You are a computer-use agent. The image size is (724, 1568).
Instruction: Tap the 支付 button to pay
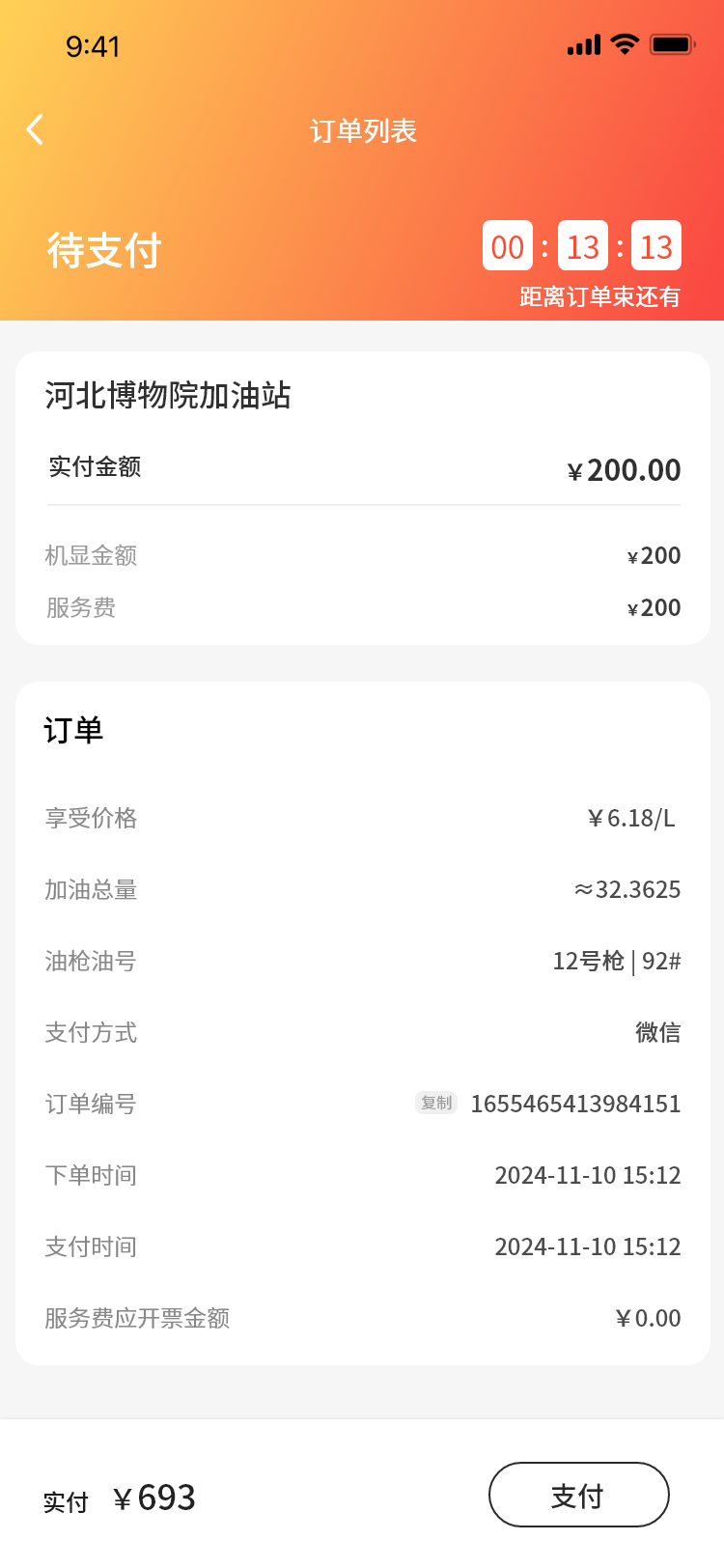pyautogui.click(x=578, y=1496)
